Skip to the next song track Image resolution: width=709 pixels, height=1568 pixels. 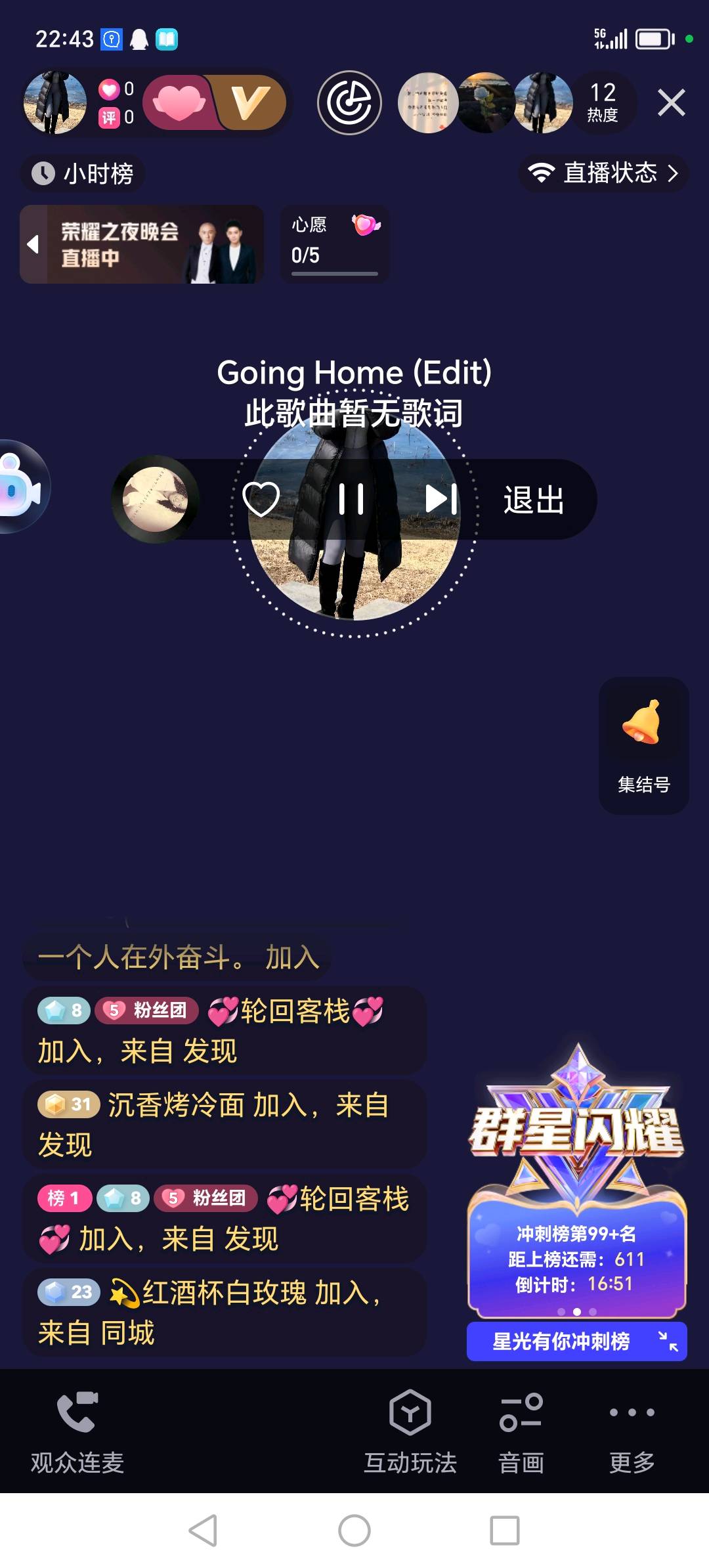click(441, 500)
